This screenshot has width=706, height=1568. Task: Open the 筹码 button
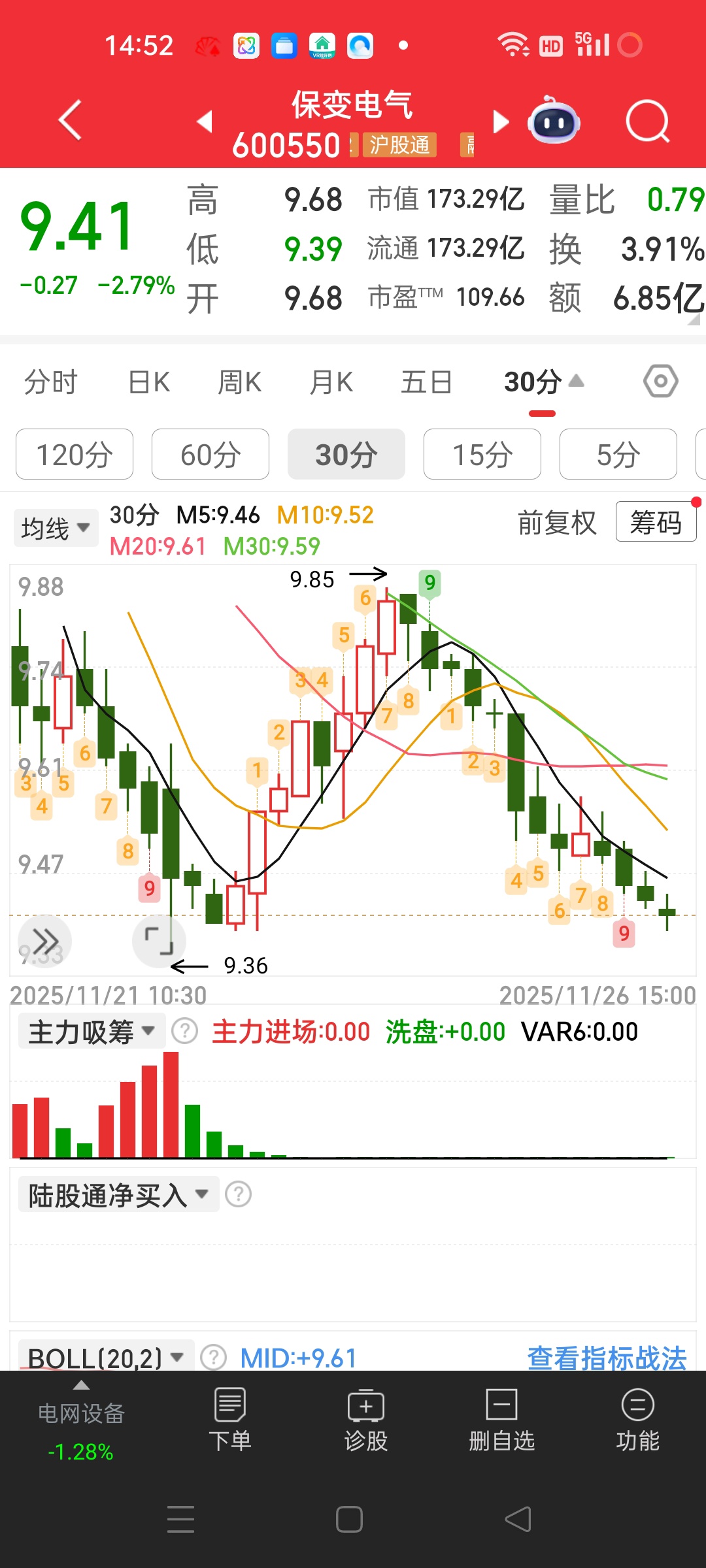click(x=656, y=522)
